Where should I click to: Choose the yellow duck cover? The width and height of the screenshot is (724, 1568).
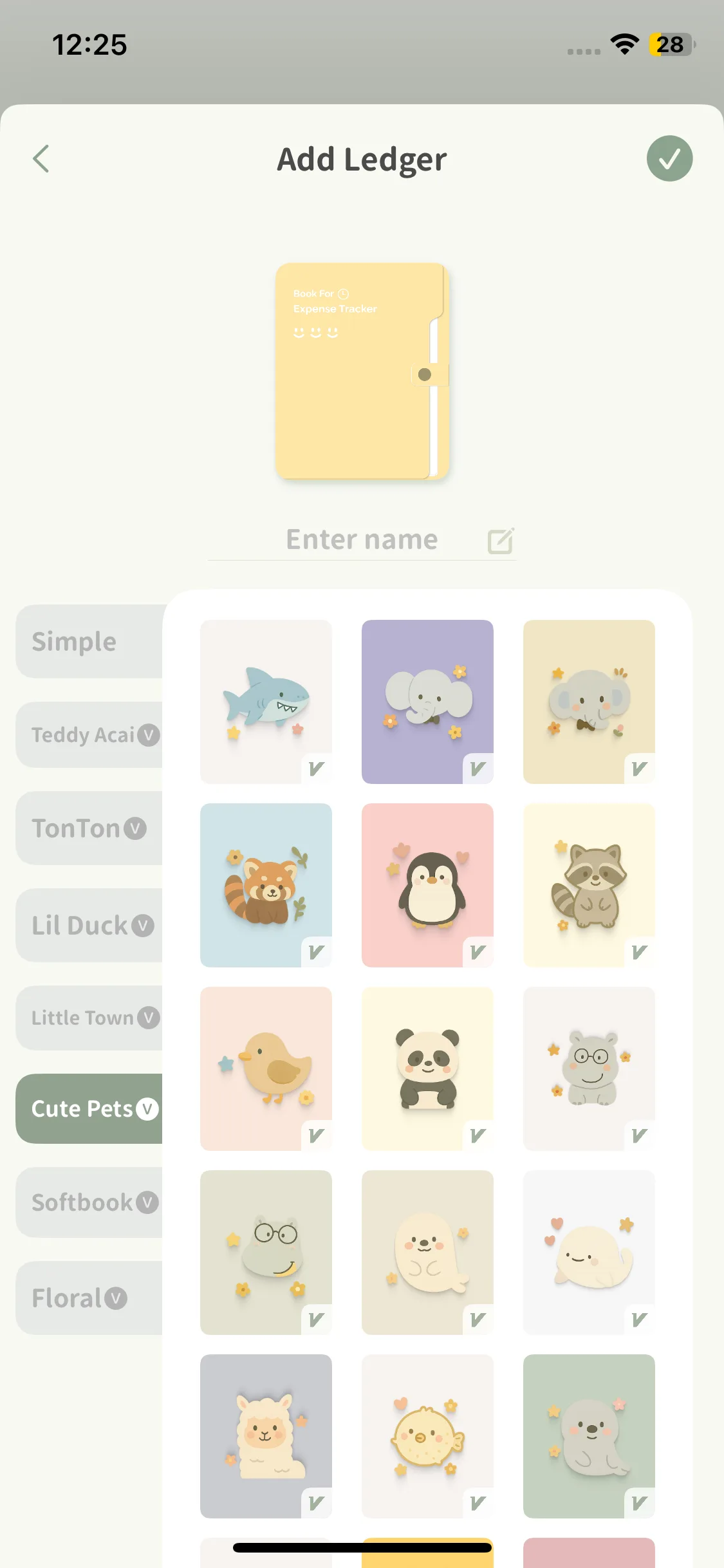coord(266,1068)
